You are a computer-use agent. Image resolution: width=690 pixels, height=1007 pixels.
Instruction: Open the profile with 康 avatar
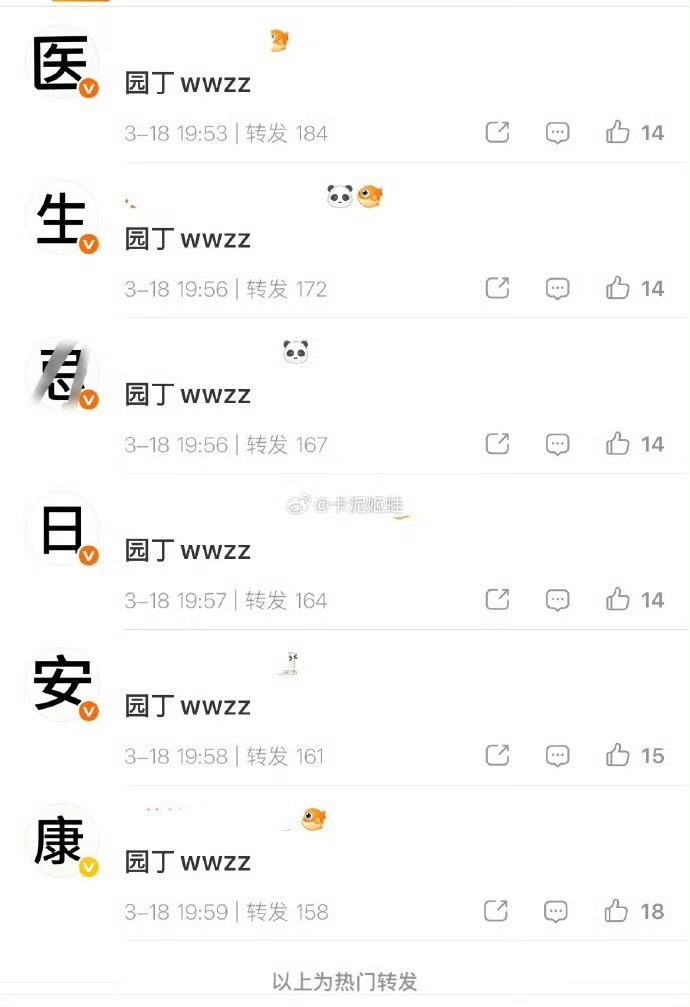(62, 842)
